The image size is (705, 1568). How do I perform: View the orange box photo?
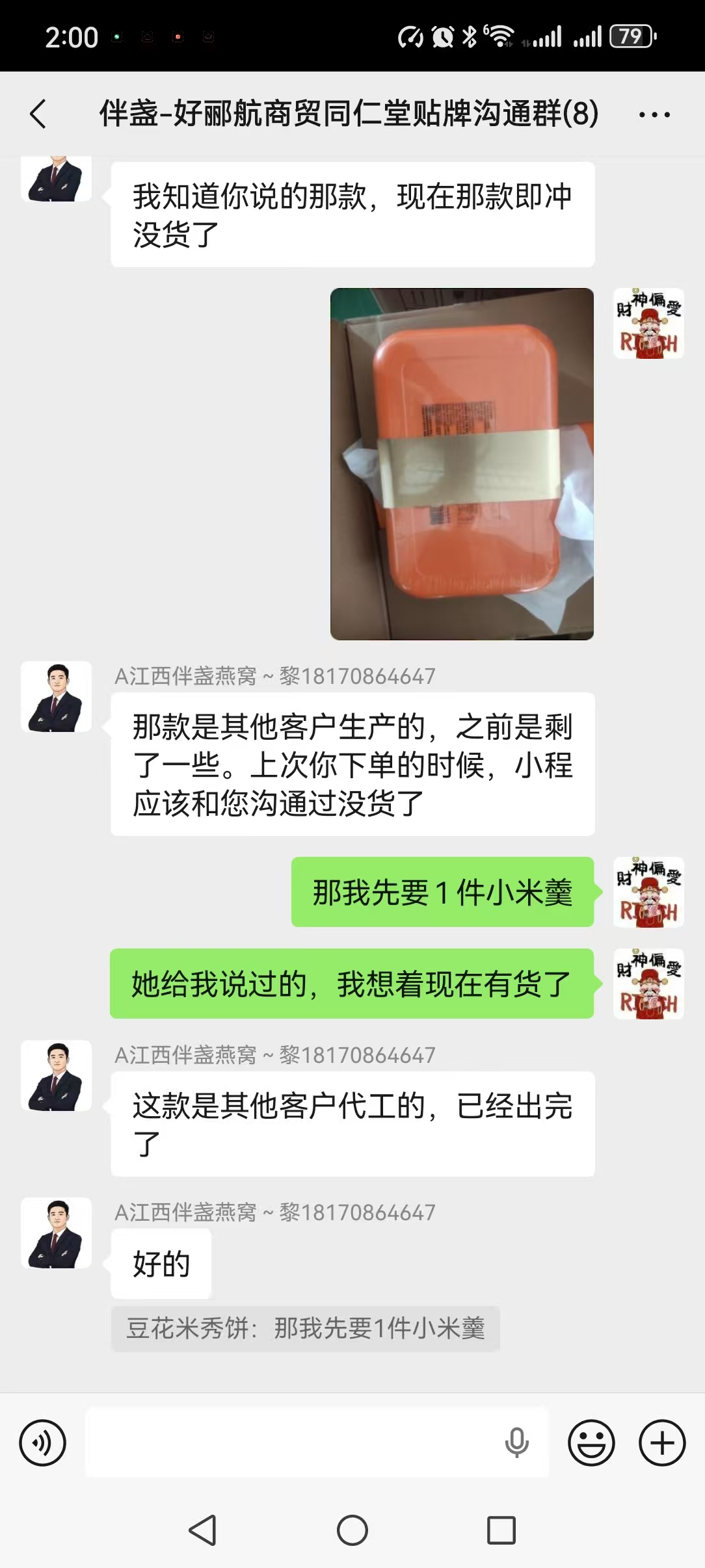pos(462,464)
